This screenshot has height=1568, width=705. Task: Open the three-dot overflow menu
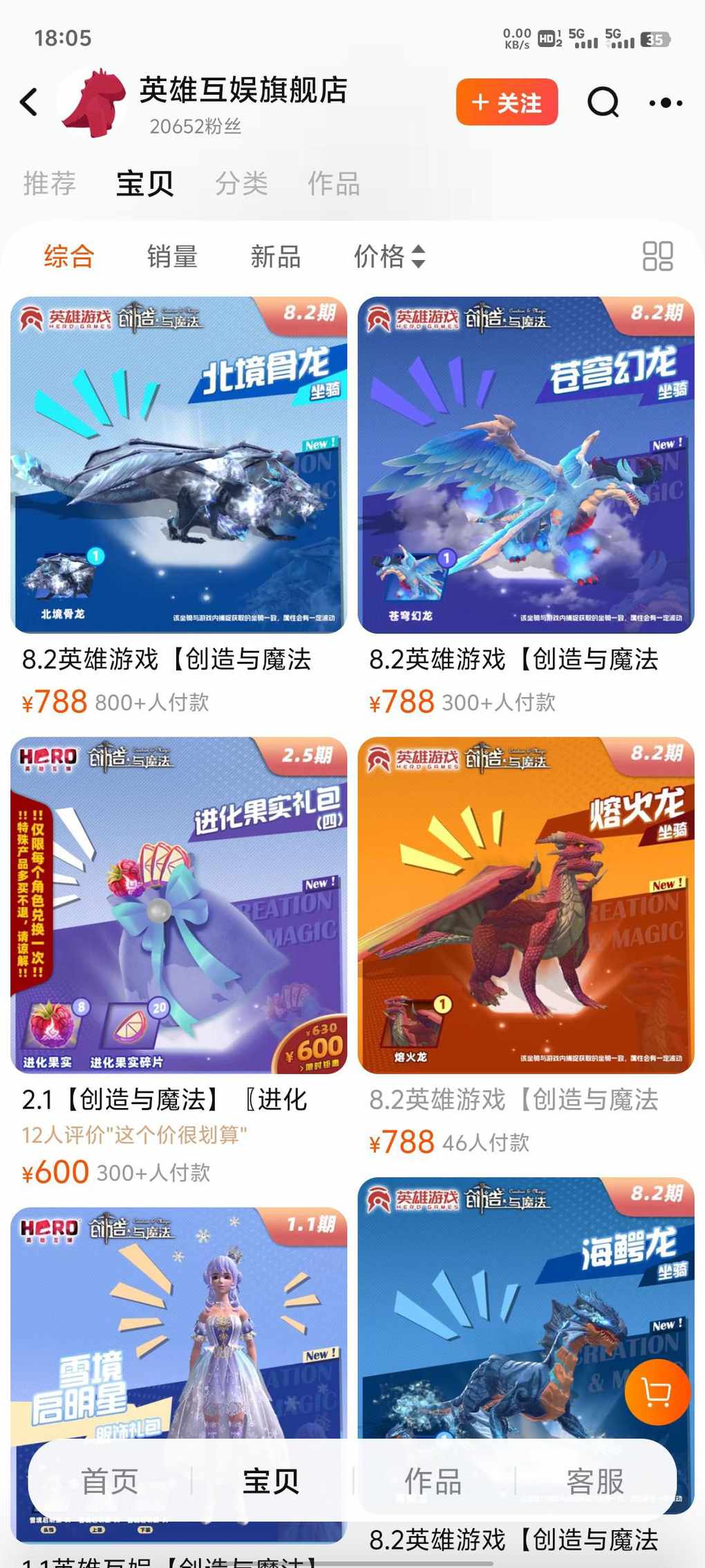point(666,103)
